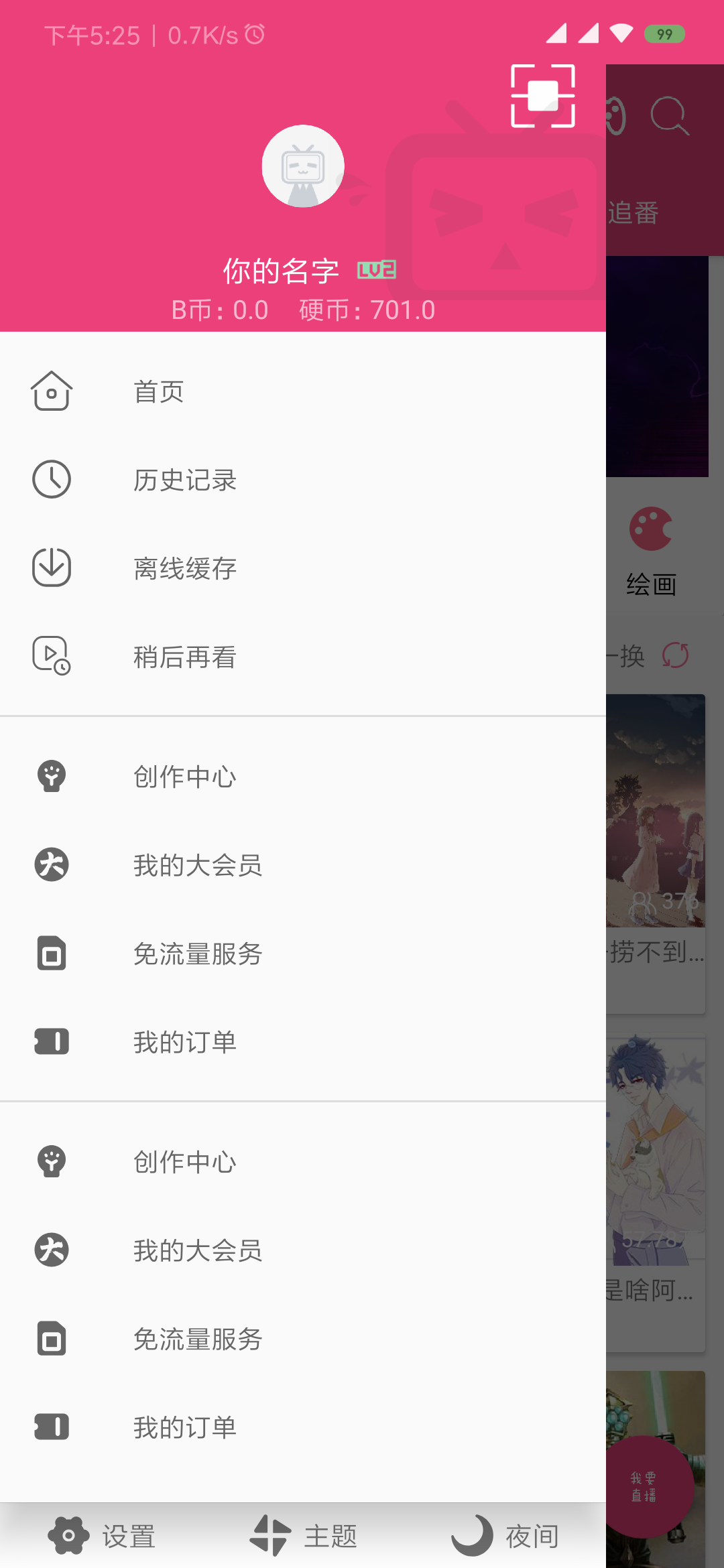The width and height of the screenshot is (724, 1568).
Task: Open 设置 settings
Action: (101, 1535)
